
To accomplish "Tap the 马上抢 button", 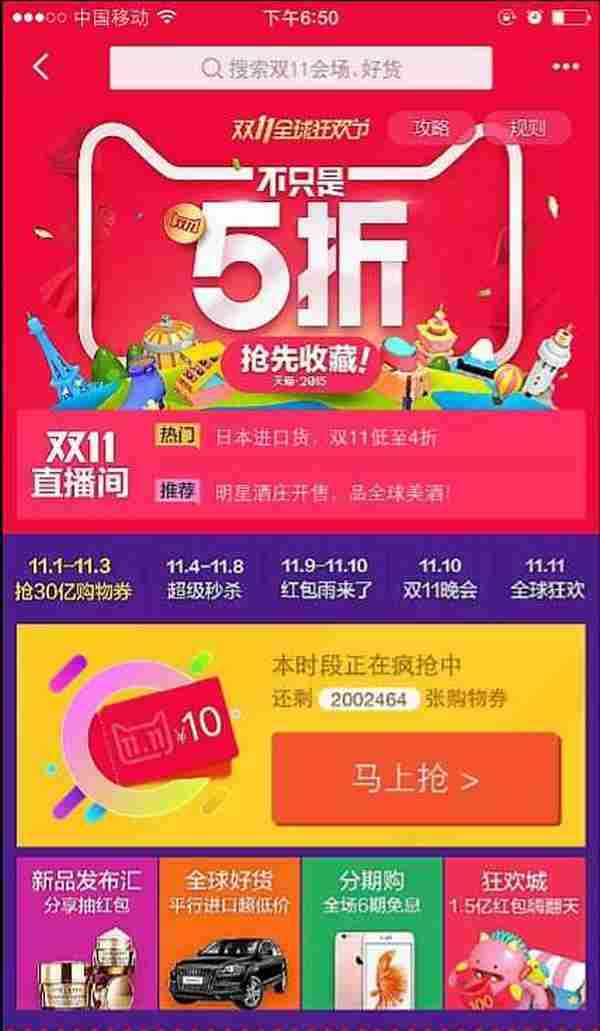I will pos(415,778).
